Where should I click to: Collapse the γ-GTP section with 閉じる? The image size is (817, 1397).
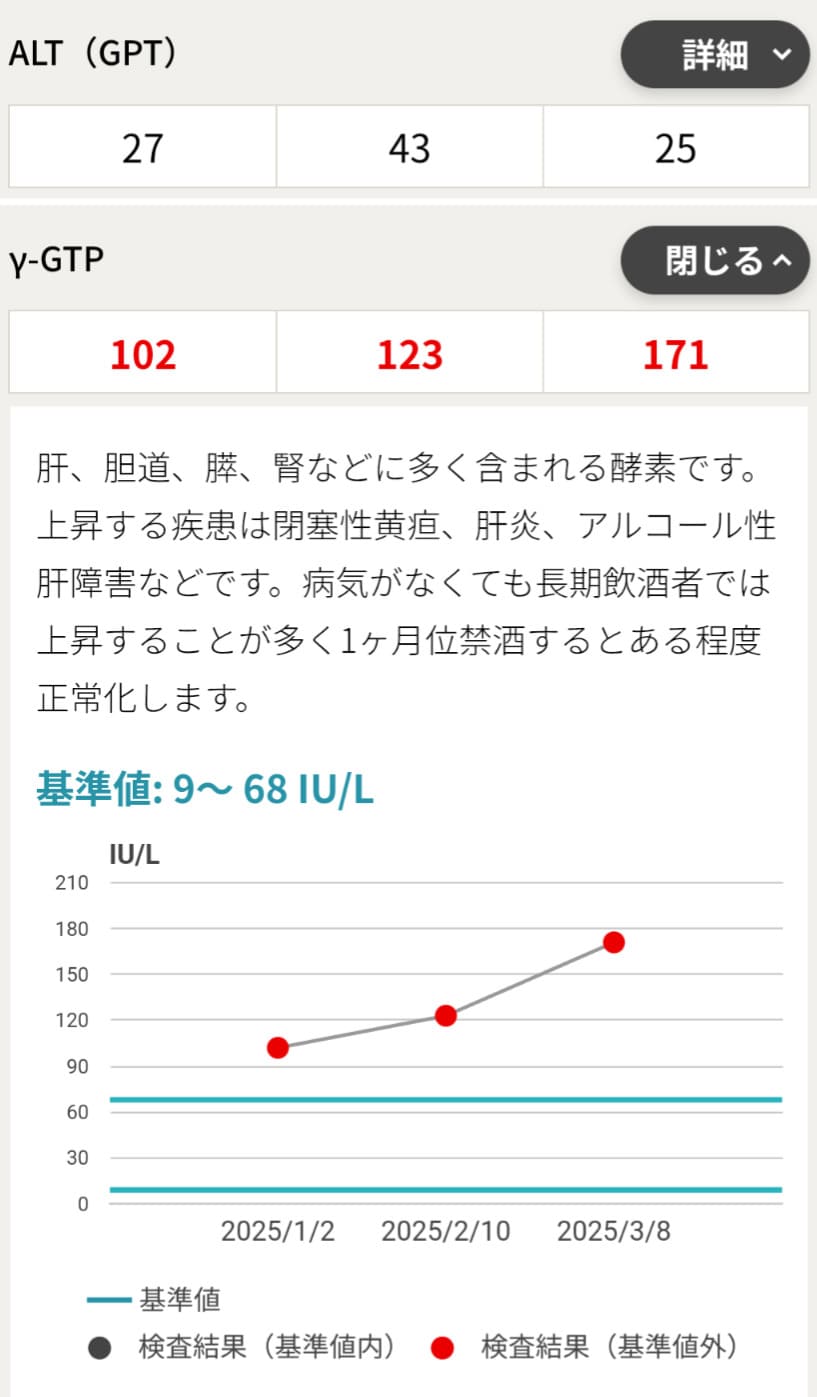[x=714, y=261]
